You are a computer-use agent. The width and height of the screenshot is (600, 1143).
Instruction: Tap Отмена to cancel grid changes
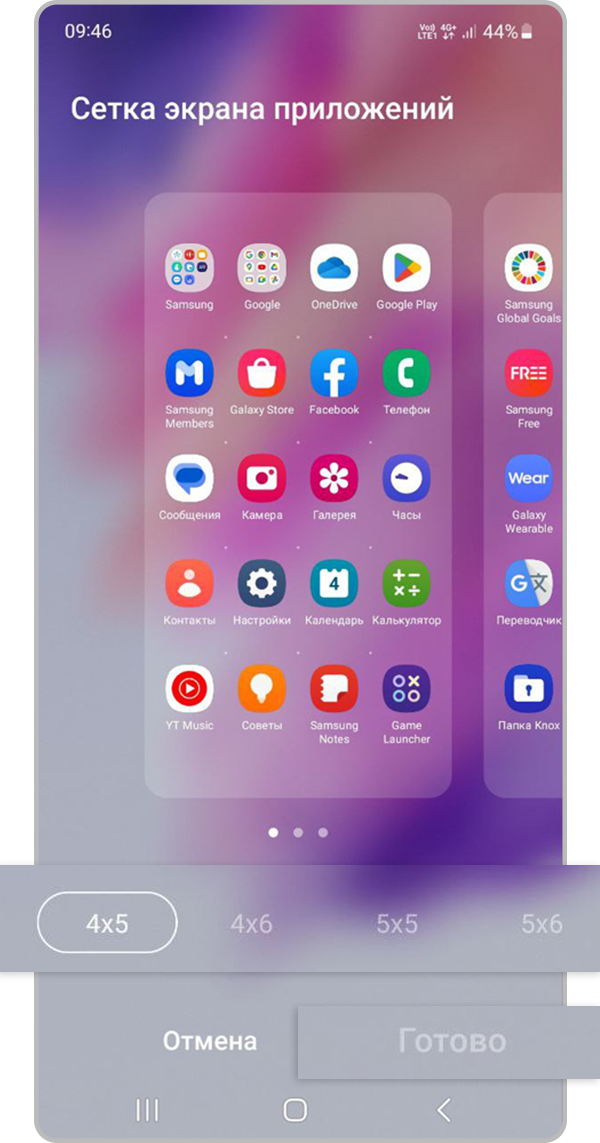point(210,1041)
